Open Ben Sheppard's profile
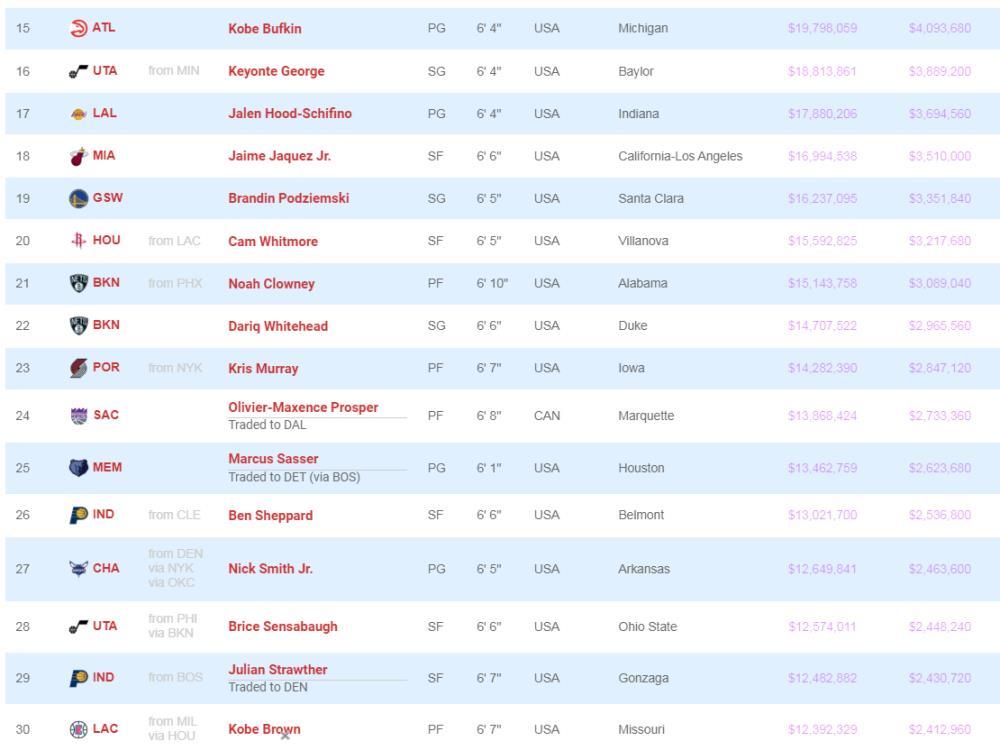The width and height of the screenshot is (1000, 750). [x=270, y=516]
